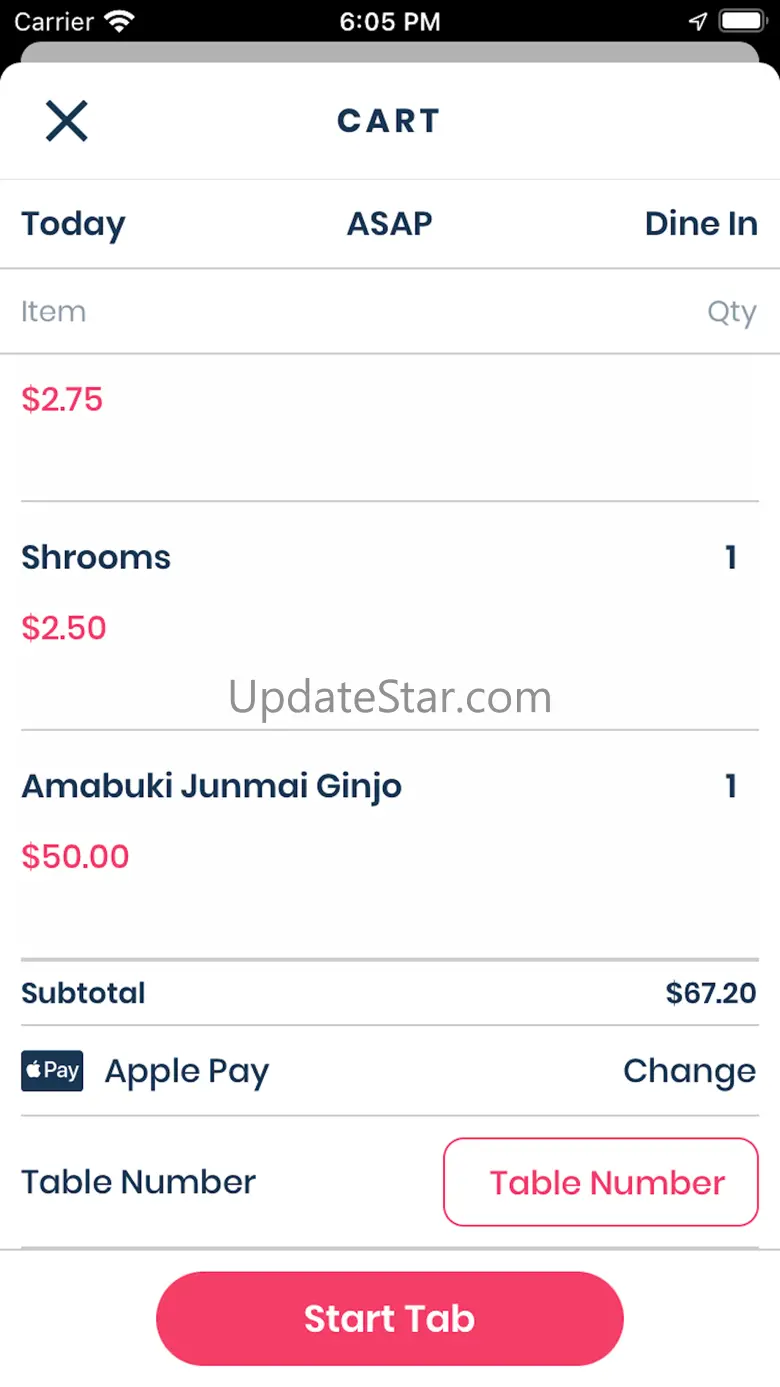The width and height of the screenshot is (780, 1387).
Task: Start the tab for this order
Action: tap(390, 1318)
